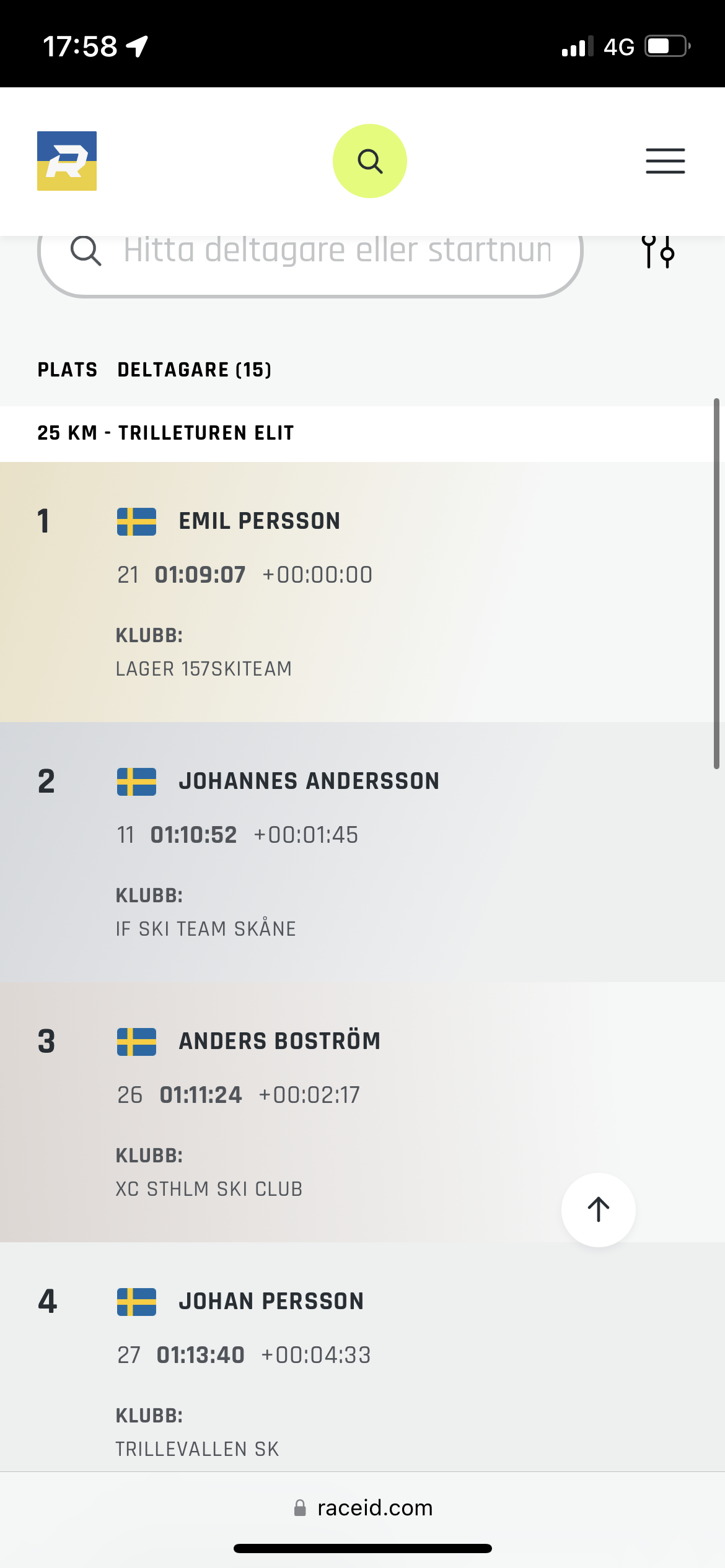This screenshot has height=1568, width=725.
Task: Go to RaceID home via logo
Action: coord(67,161)
